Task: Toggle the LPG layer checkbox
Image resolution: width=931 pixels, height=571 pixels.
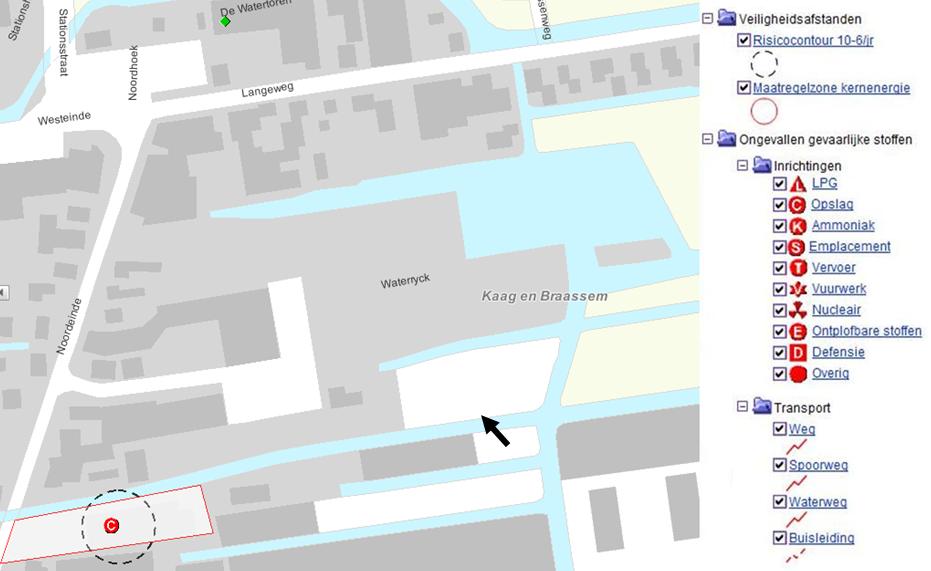Action: tap(780, 184)
